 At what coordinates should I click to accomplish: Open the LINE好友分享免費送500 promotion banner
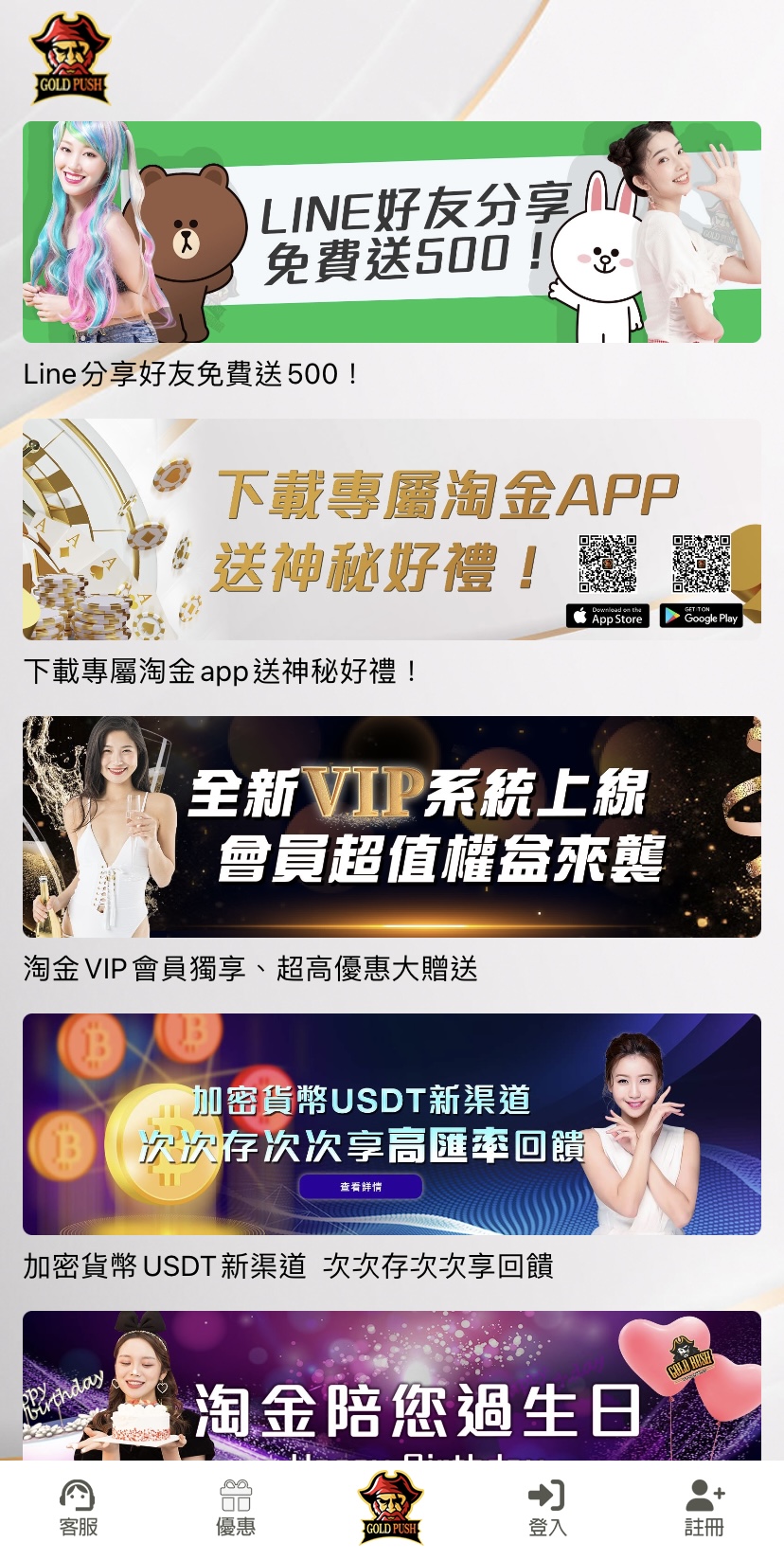point(392,232)
